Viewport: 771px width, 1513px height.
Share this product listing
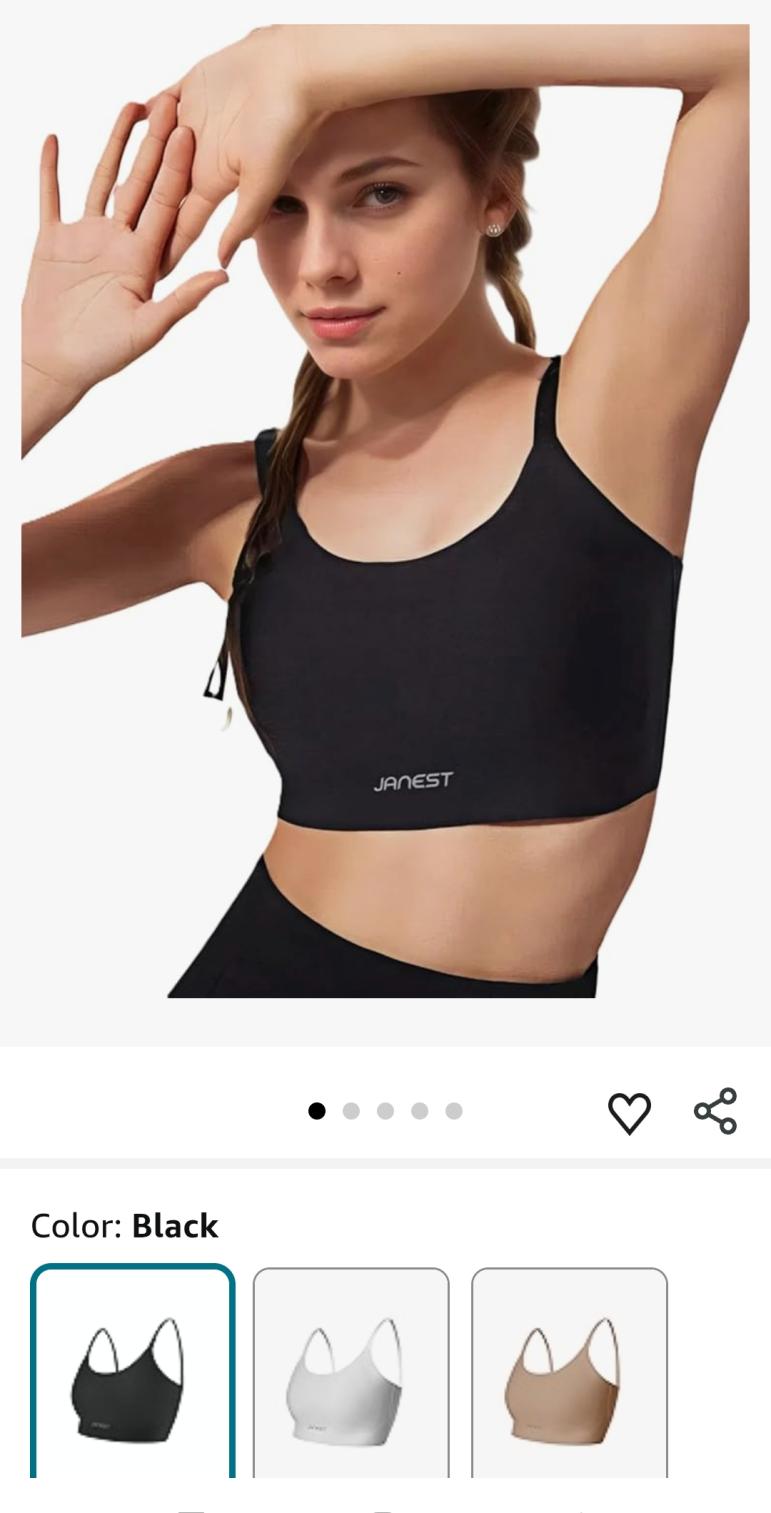point(715,1111)
